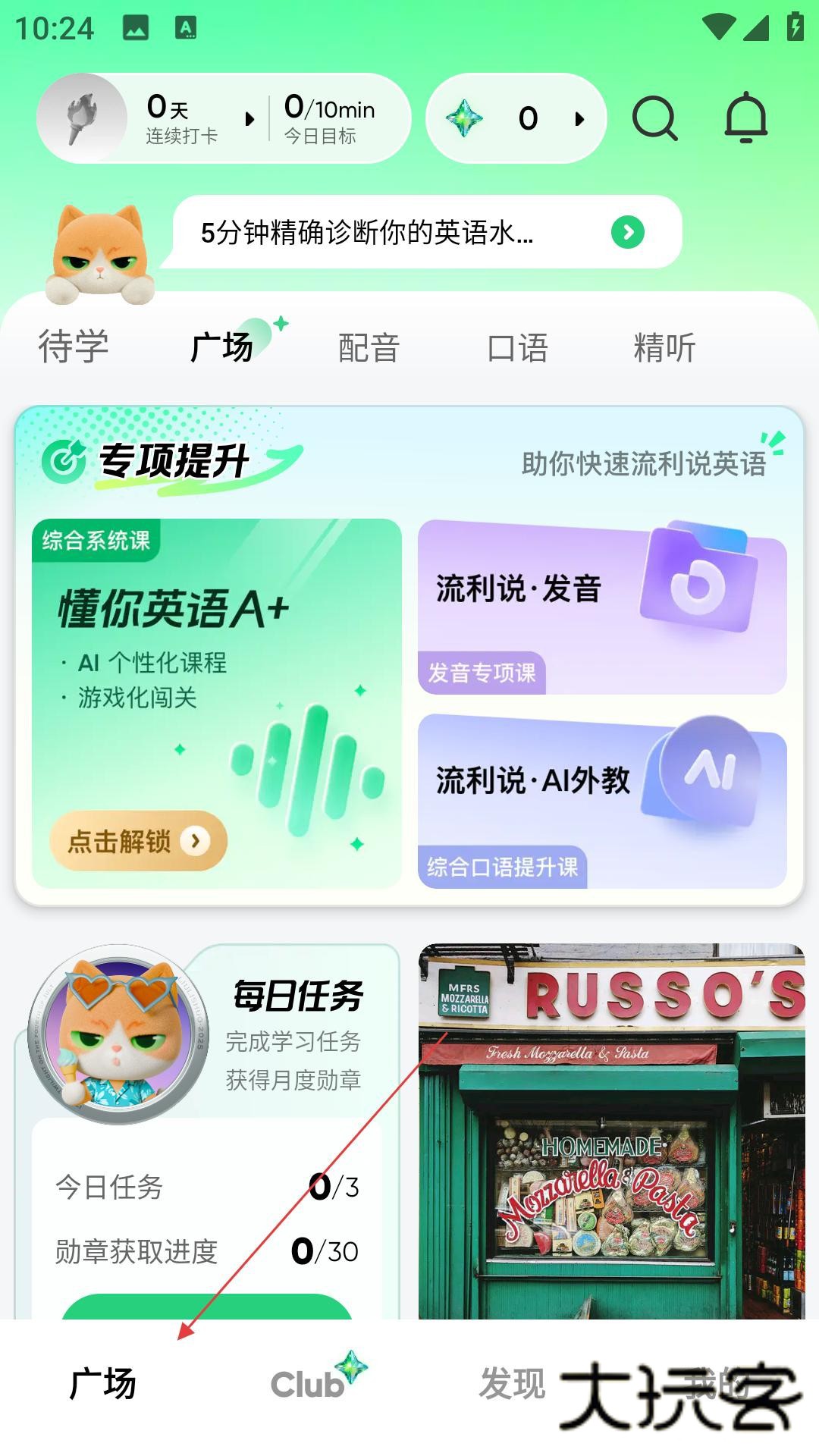
Task: Open the gem balance counter
Action: point(516,118)
